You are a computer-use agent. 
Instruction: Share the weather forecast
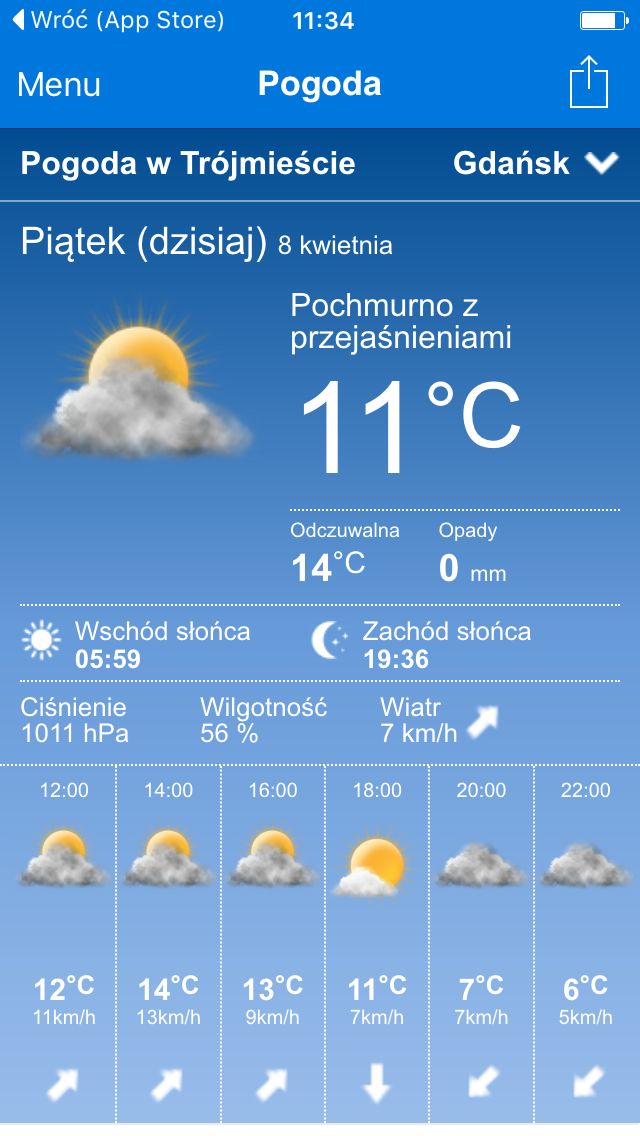pyautogui.click(x=589, y=82)
